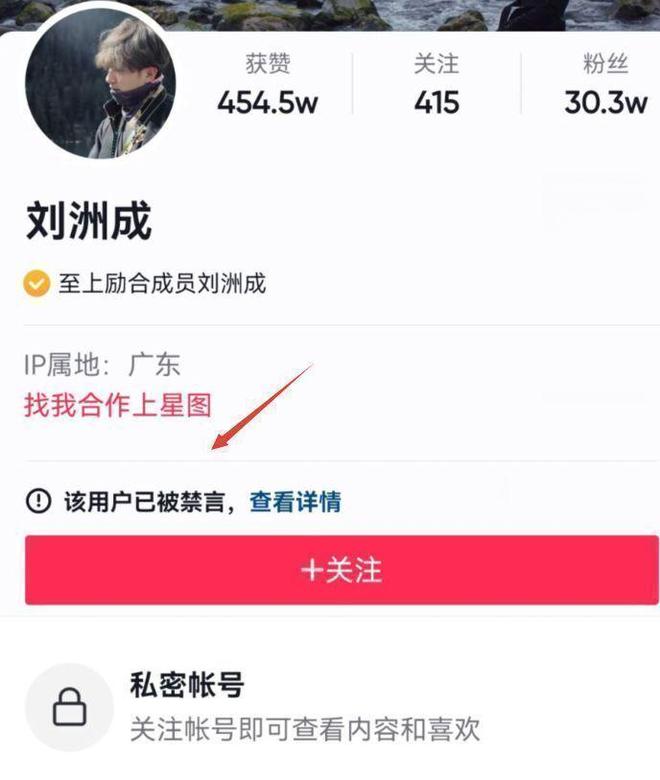The width and height of the screenshot is (660, 780).
Task: Tap the +关注 follow button
Action: click(x=341, y=569)
